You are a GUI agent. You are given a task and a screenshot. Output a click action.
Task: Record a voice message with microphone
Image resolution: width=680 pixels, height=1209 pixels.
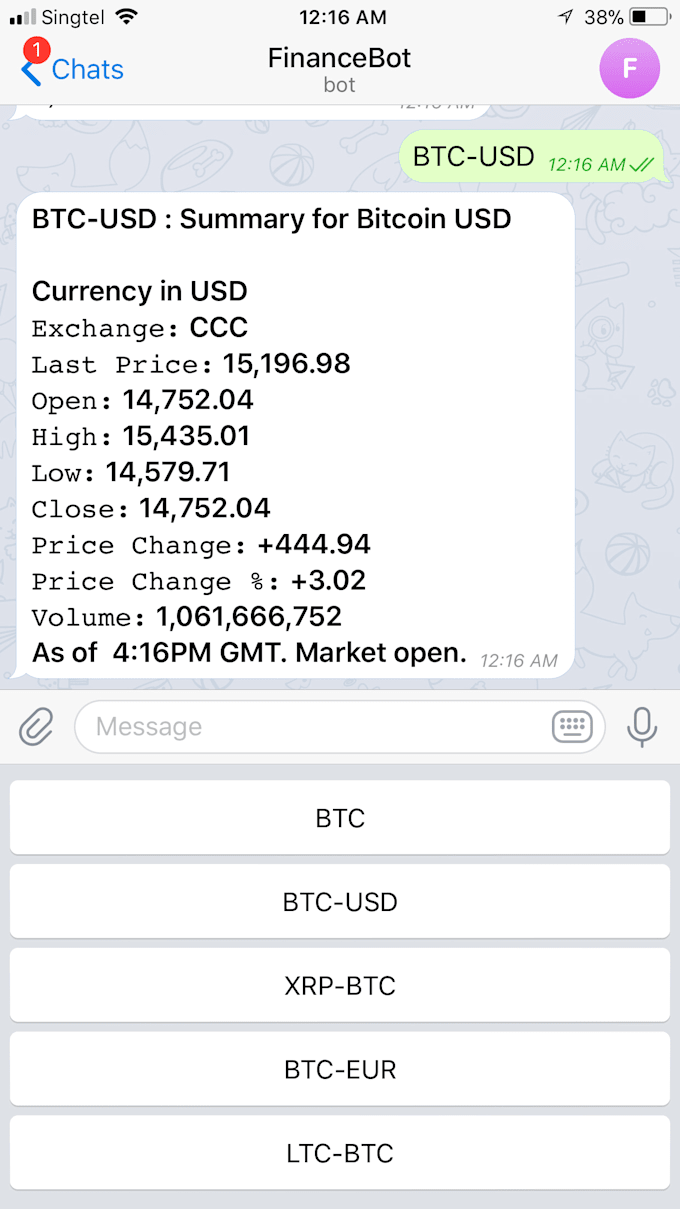pyautogui.click(x=642, y=727)
